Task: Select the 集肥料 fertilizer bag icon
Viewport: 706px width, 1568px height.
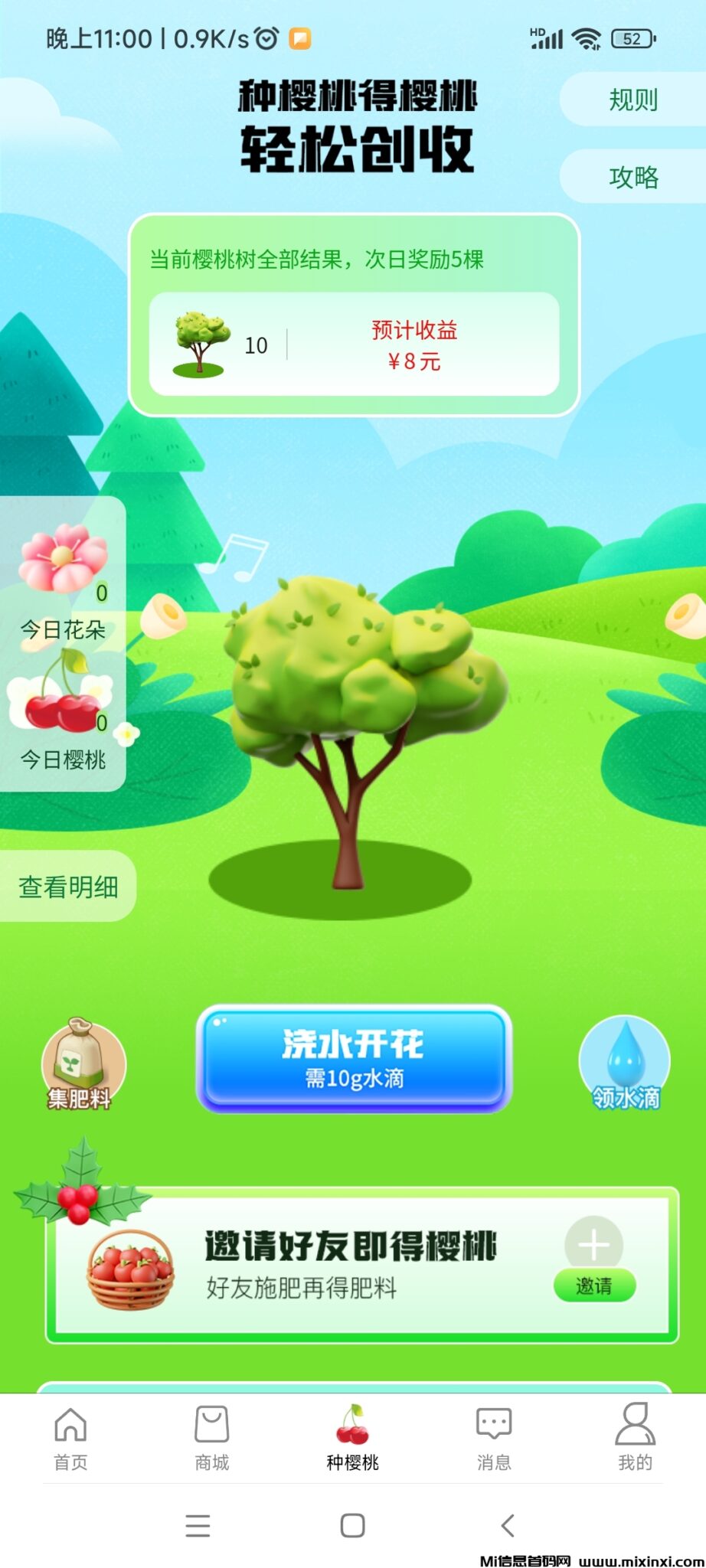Action: [79, 1063]
